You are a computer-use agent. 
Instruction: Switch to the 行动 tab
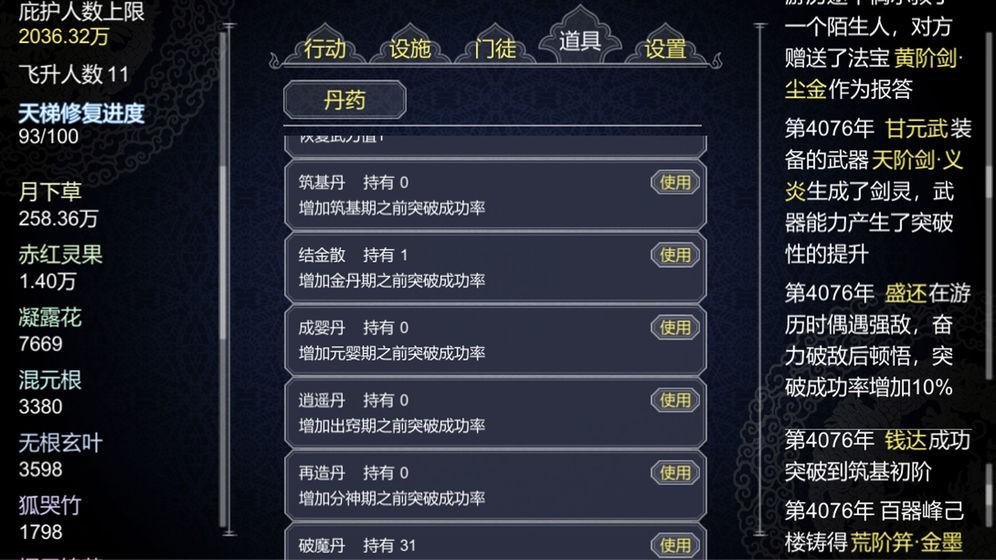[x=325, y=48]
